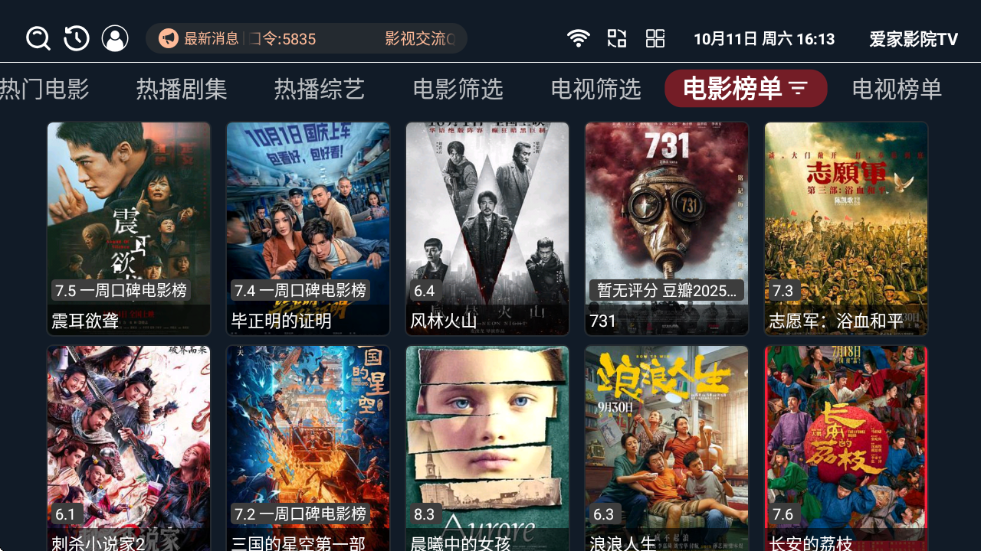This screenshot has height=551, width=981.
Task: Open the user profile icon
Action: pyautogui.click(x=116, y=39)
